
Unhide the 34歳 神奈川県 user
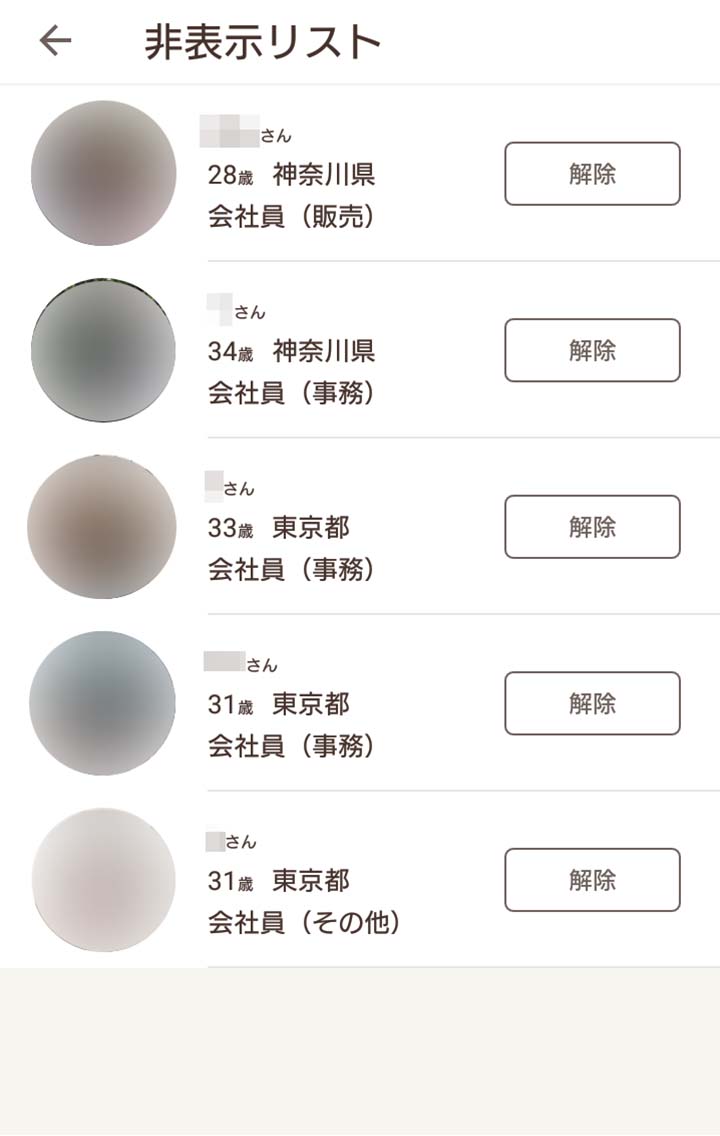coord(592,350)
